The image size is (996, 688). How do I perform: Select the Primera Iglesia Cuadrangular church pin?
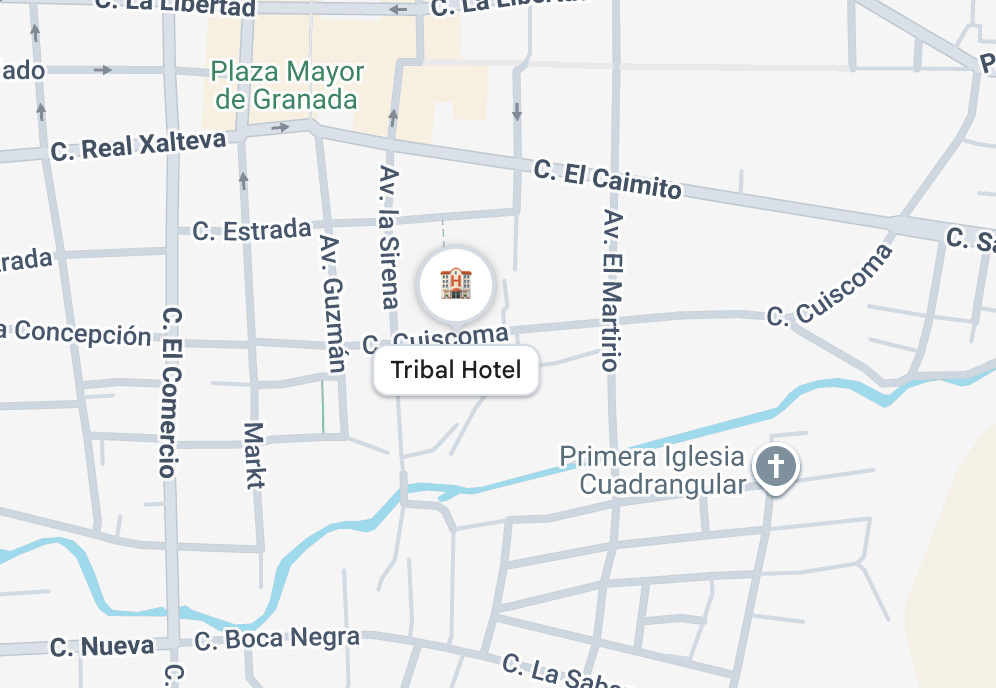coord(775,467)
